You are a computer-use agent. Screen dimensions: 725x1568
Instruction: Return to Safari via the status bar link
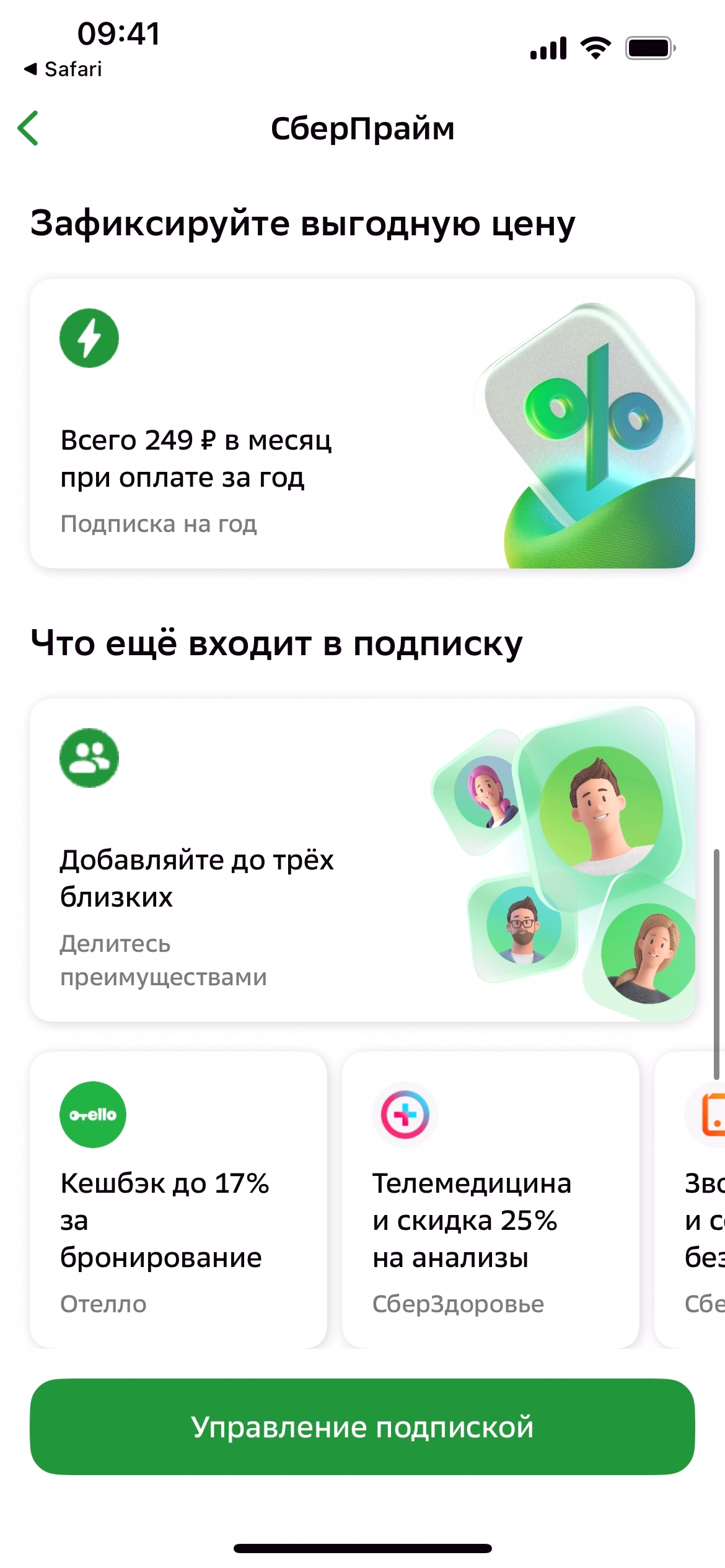tap(63, 69)
